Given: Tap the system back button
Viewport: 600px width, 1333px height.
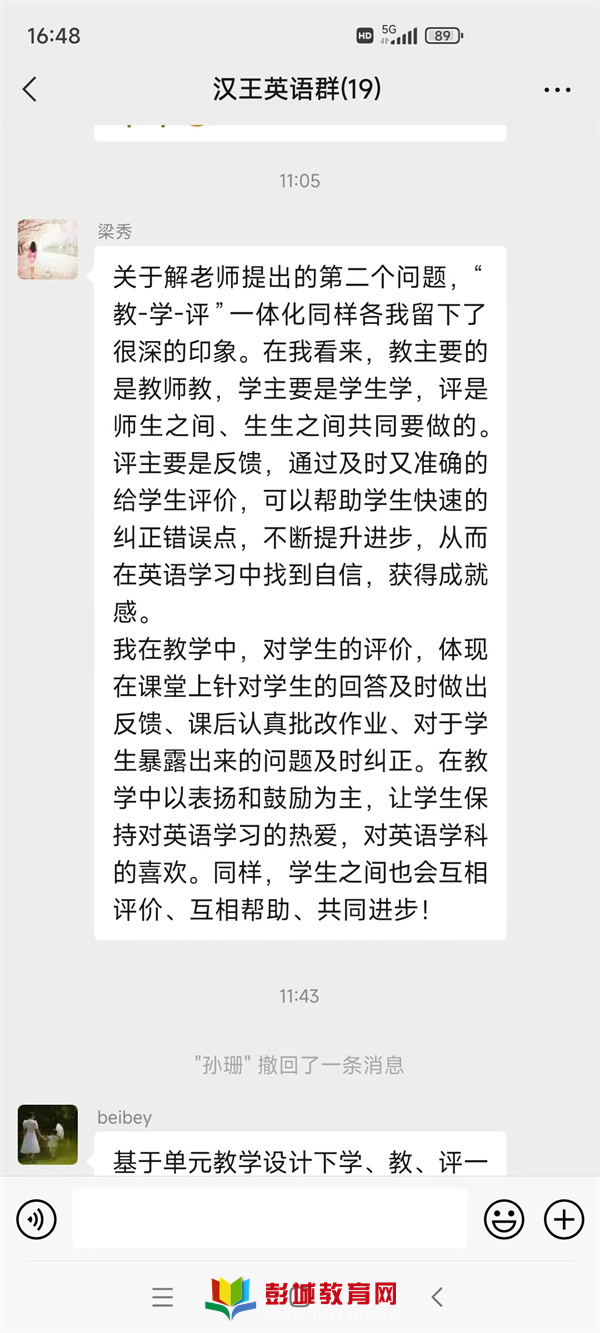Looking at the screenshot, I should 437,1297.
